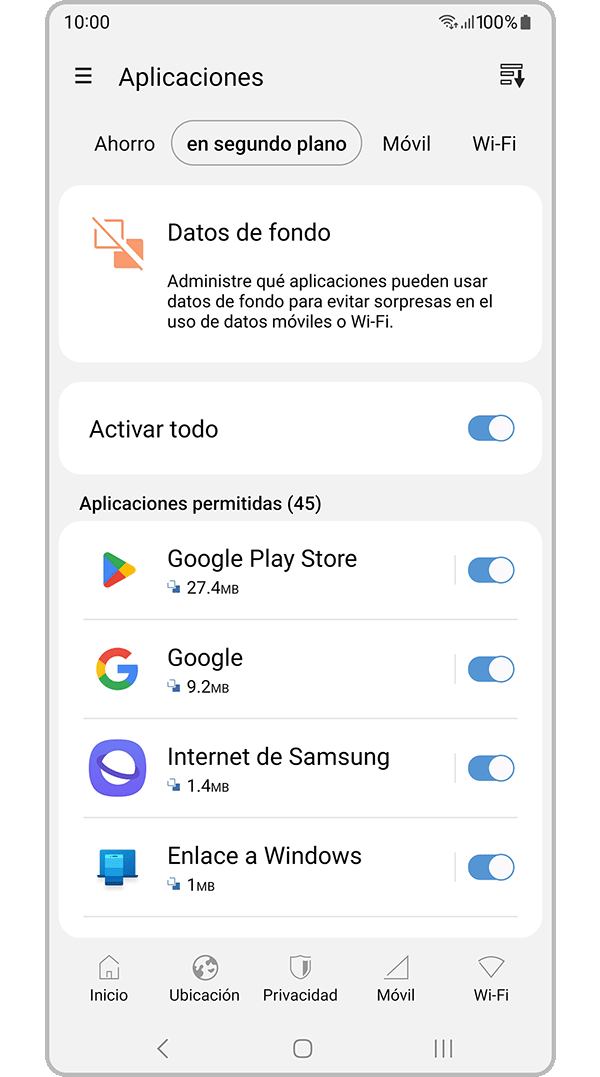Toggle the Activar todo switch
The height and width of the screenshot is (1077, 600).
point(491,429)
